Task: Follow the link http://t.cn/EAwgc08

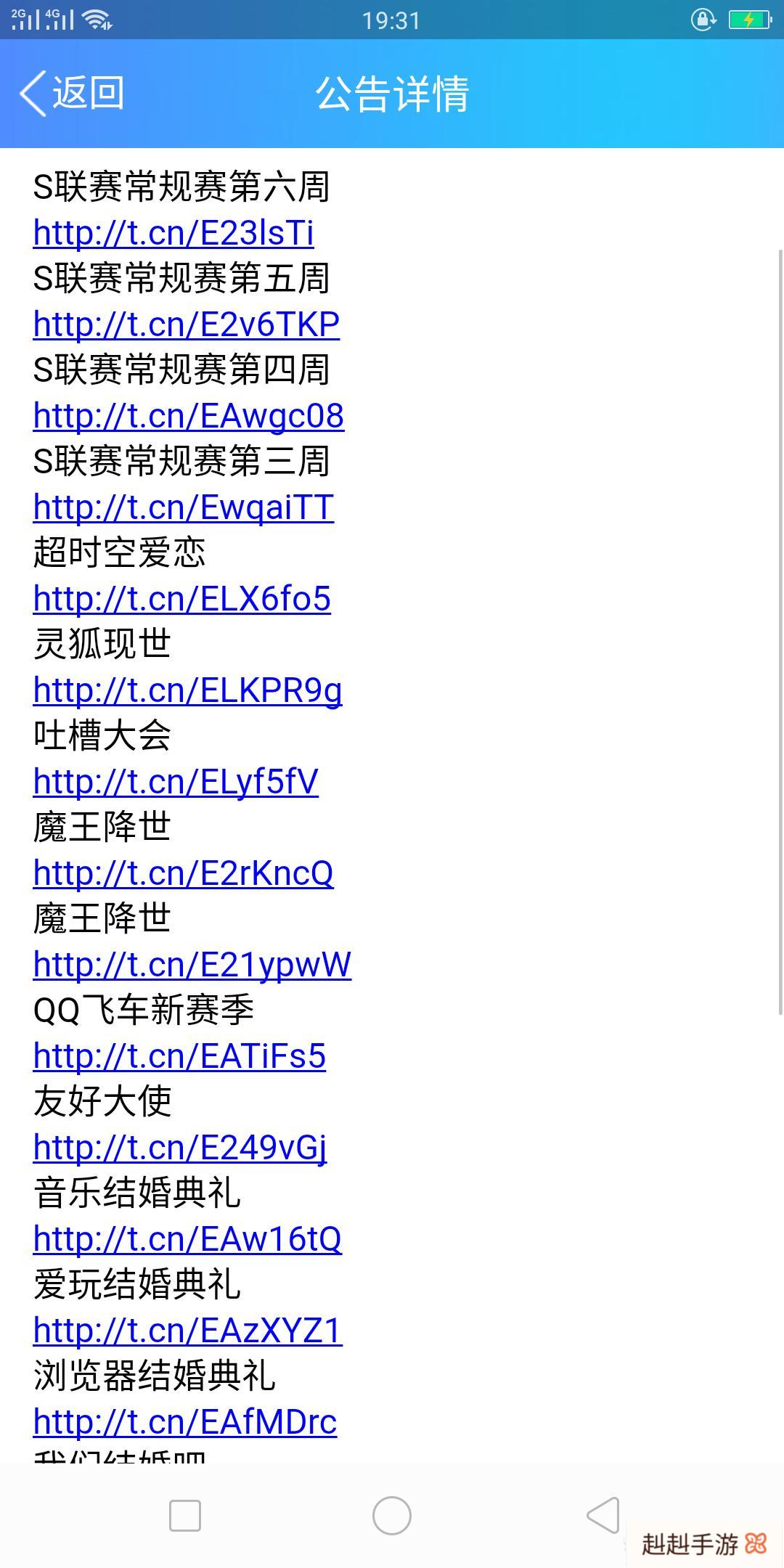Action: click(188, 416)
